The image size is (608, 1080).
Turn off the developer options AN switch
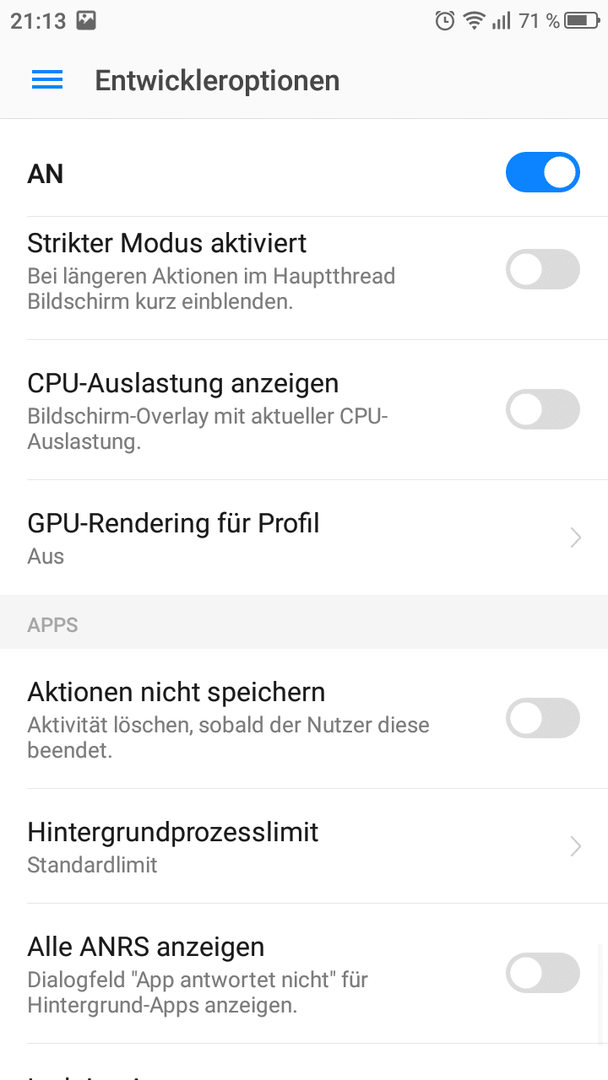click(x=543, y=172)
